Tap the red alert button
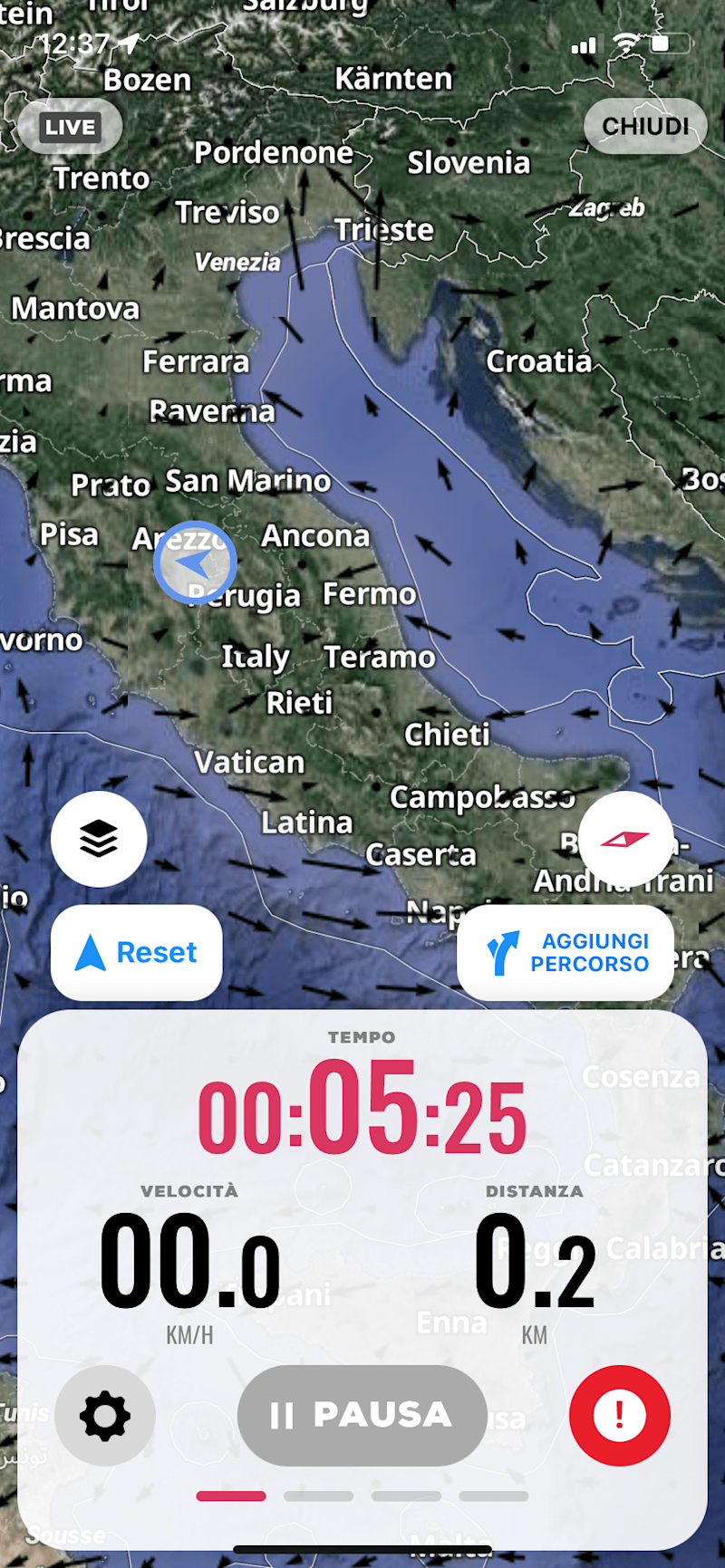The height and width of the screenshot is (1568, 725). [x=620, y=1415]
